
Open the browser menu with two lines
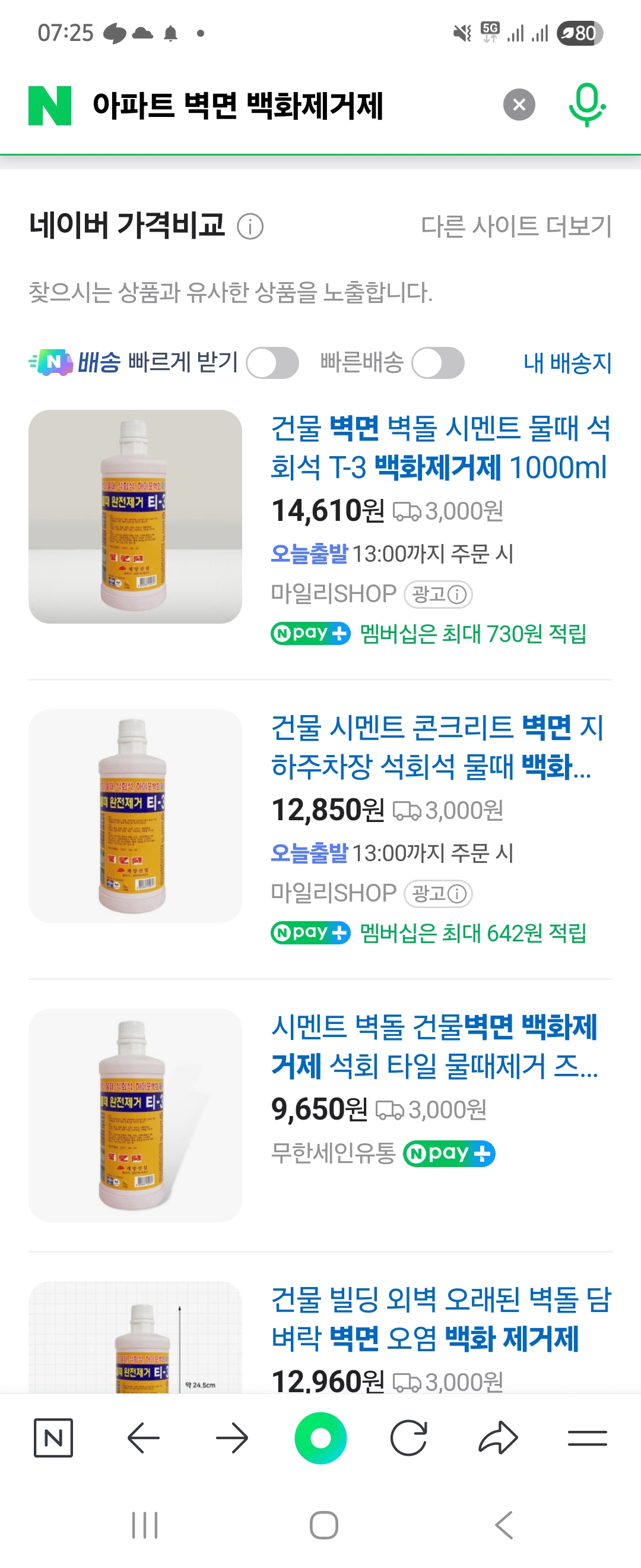click(587, 1438)
